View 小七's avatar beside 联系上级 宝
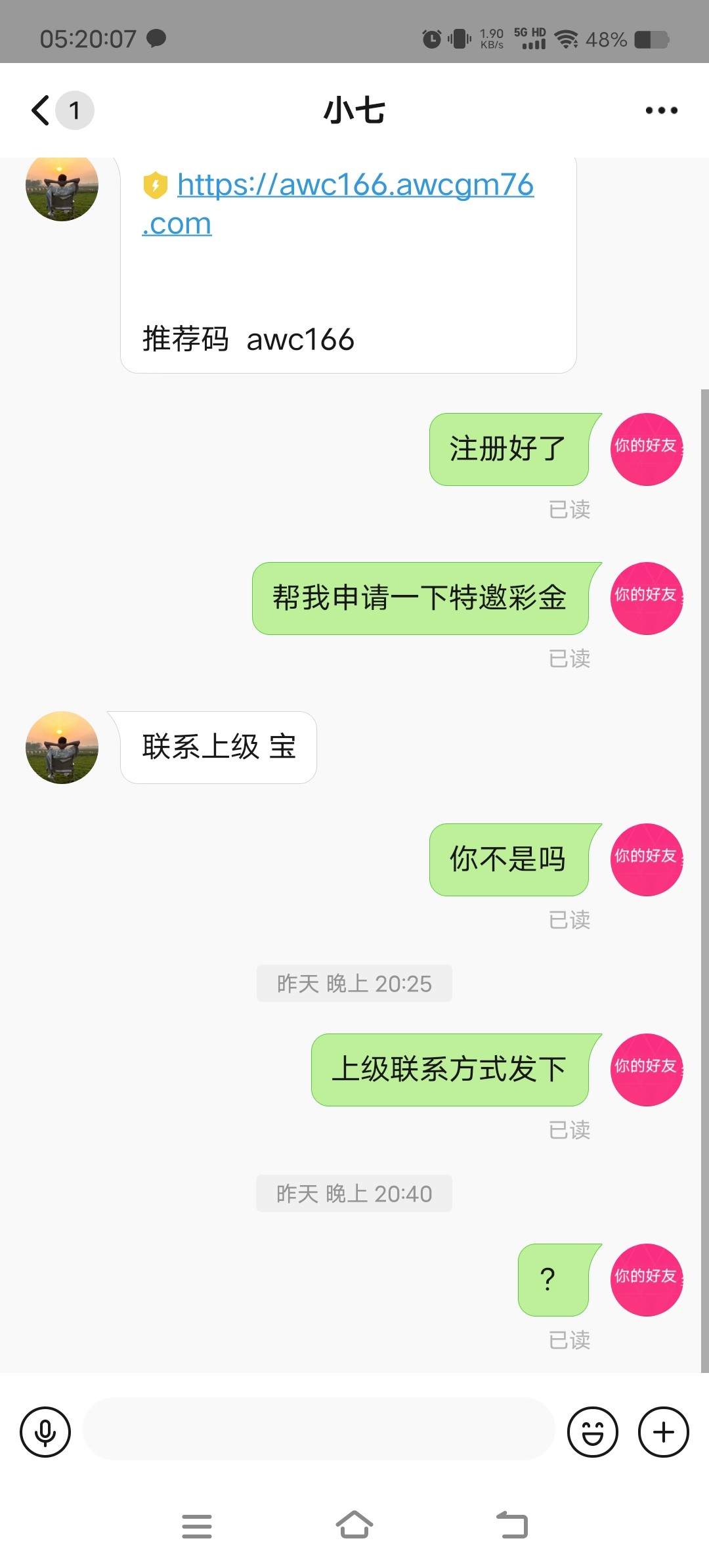This screenshot has height=1568, width=709. pyautogui.click(x=62, y=747)
